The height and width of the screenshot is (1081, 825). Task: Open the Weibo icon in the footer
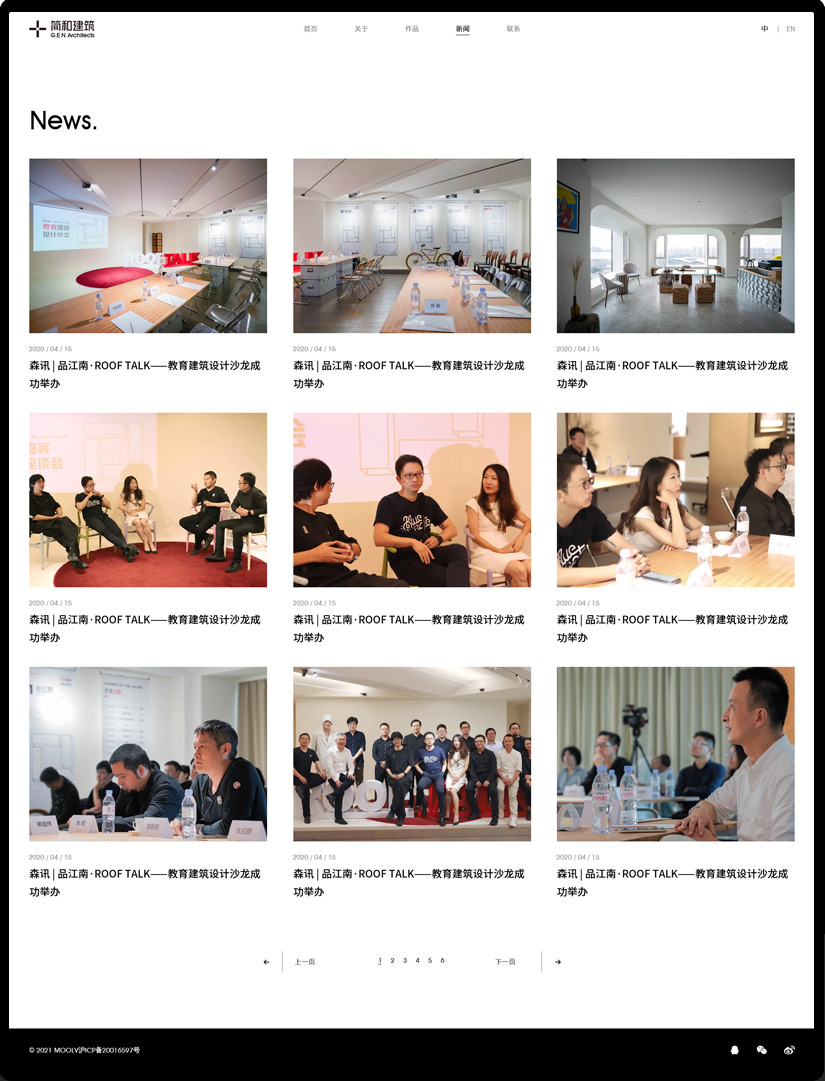click(789, 1050)
